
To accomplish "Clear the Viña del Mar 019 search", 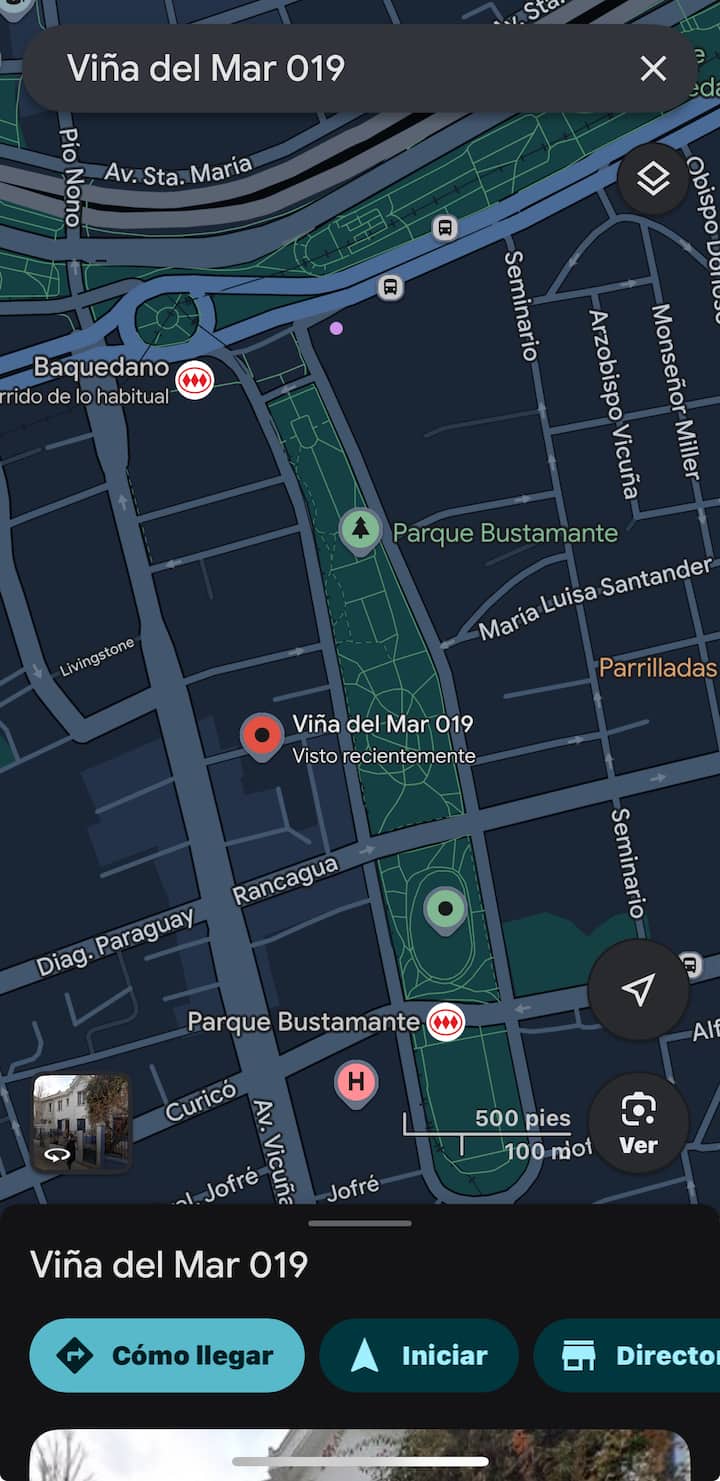I will (x=653, y=69).
